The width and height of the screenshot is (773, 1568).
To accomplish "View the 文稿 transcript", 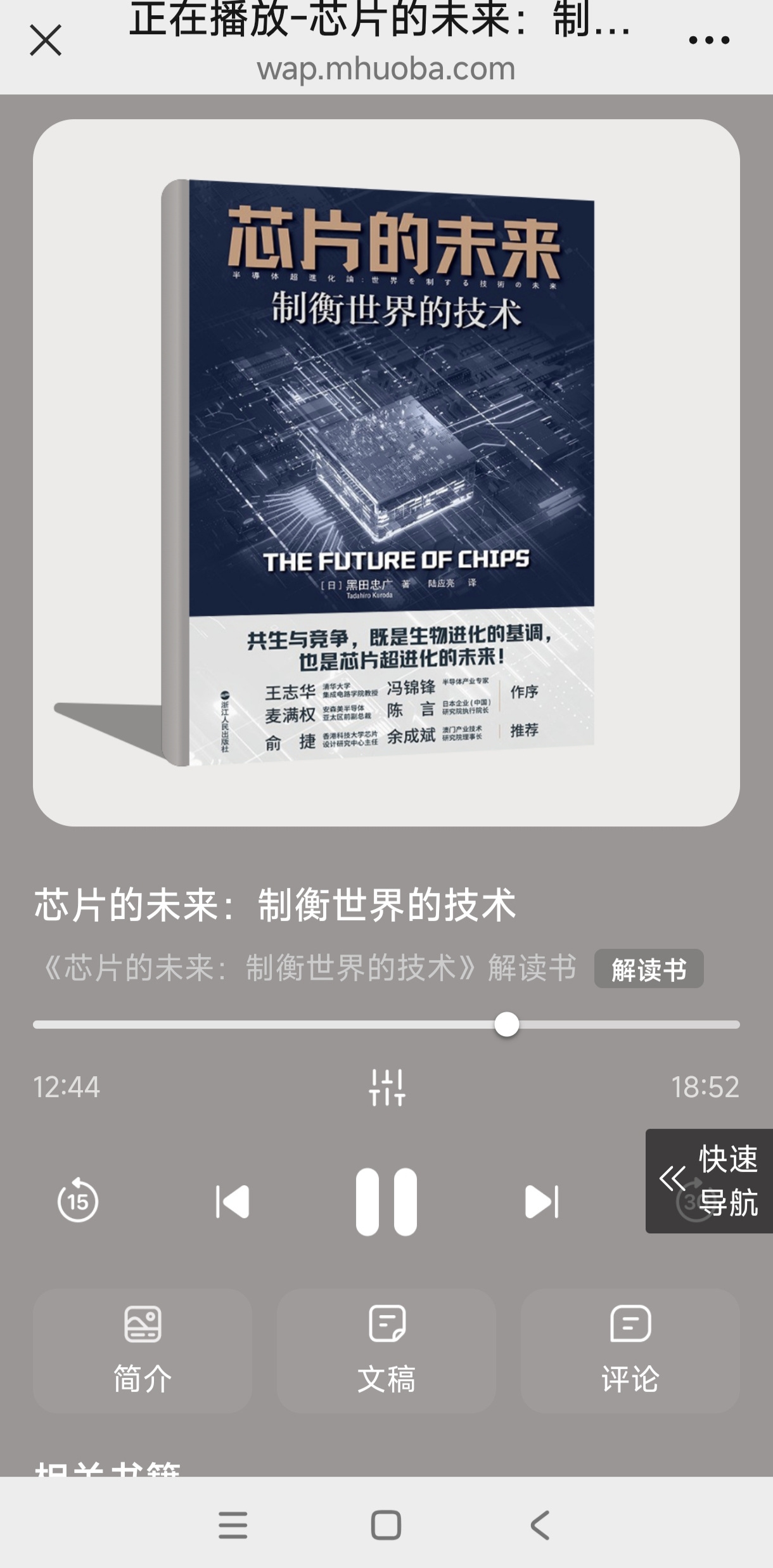I will 386,1350.
